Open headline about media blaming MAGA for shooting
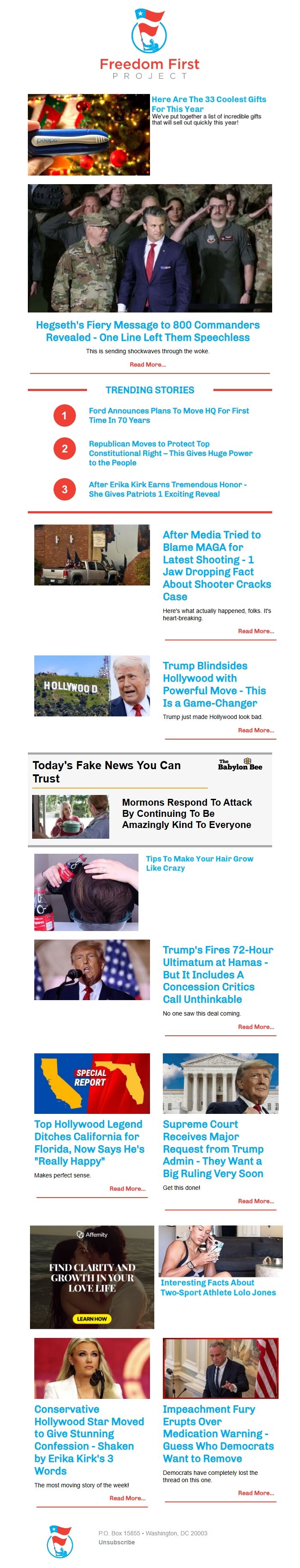This screenshot has width=300, height=1568. (x=216, y=565)
